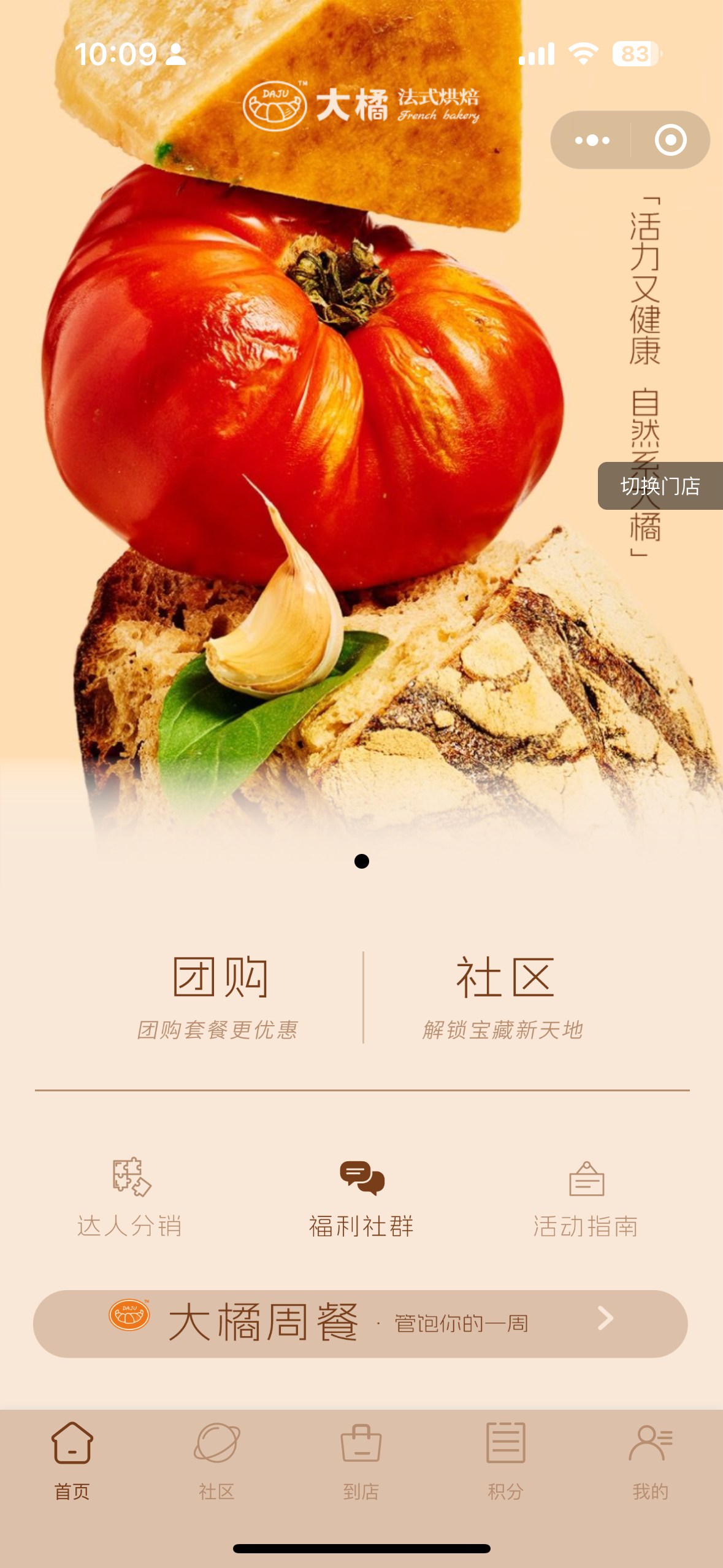Open the mini program more options menu

coord(592,140)
